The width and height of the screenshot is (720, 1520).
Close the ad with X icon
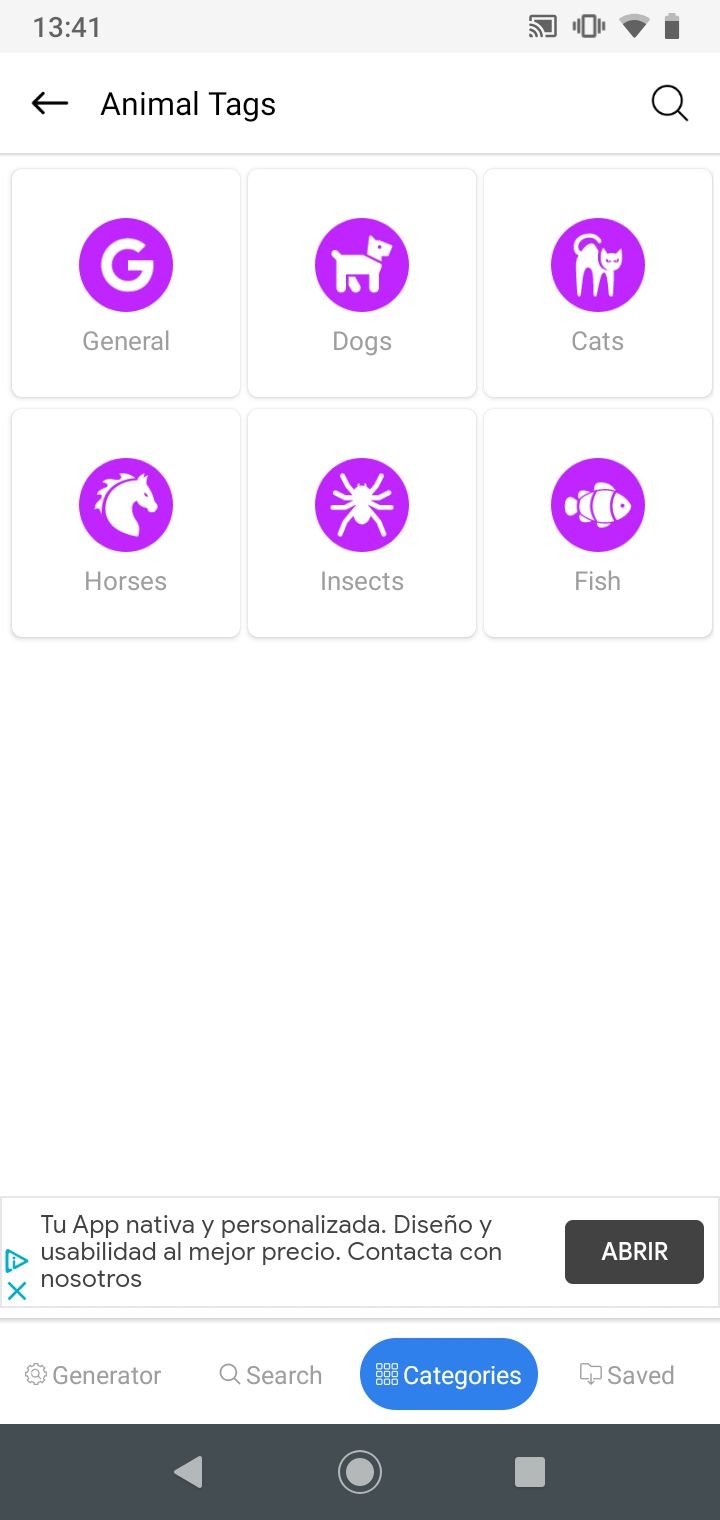pos(17,1290)
